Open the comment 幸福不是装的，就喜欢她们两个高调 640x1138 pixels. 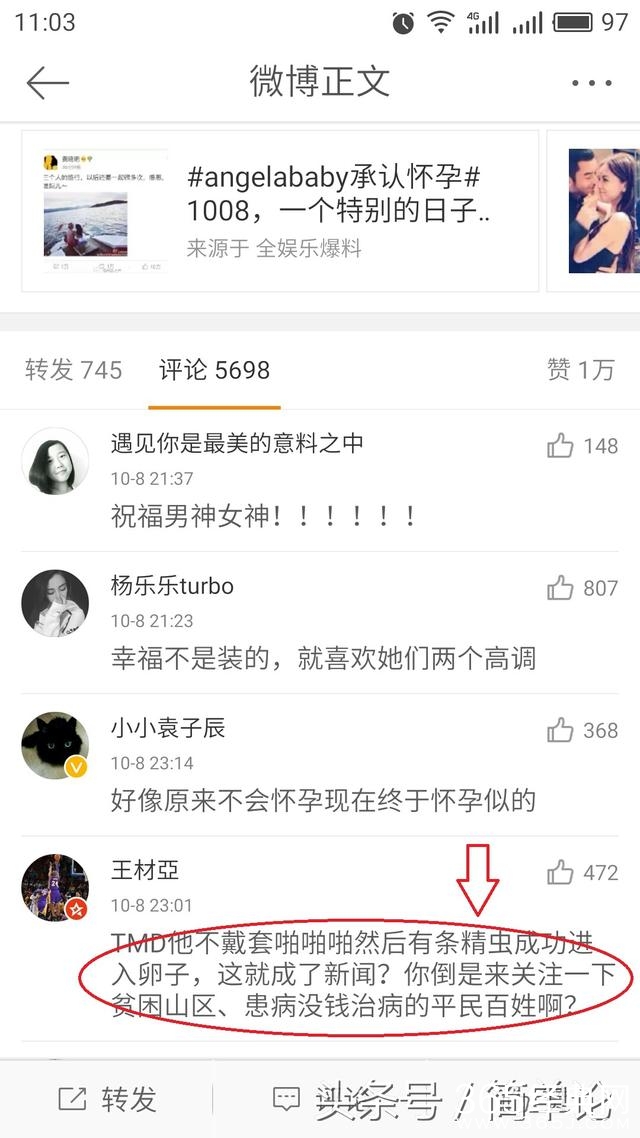pyautogui.click(x=323, y=658)
